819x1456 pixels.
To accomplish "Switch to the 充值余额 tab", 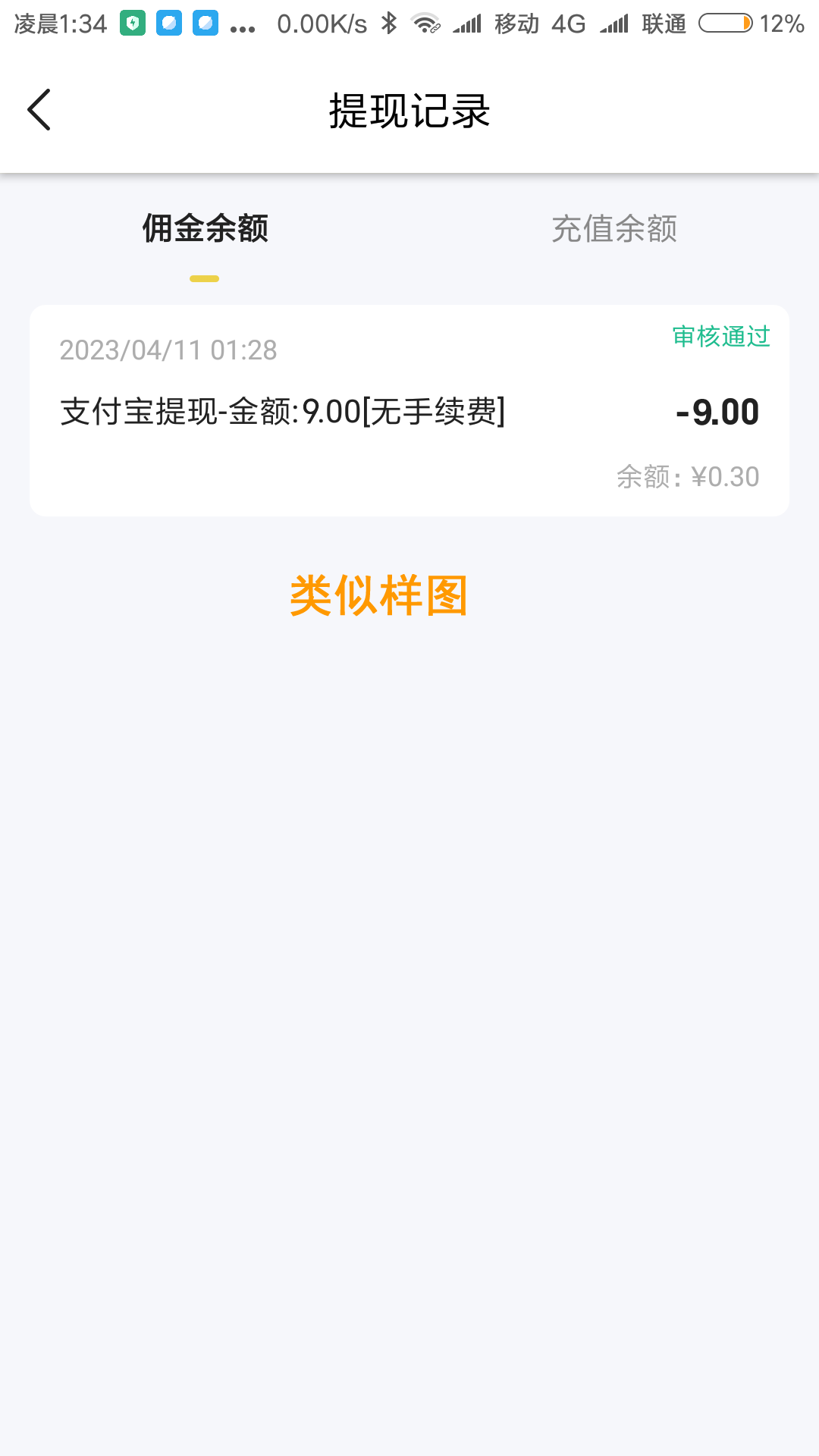I will click(614, 228).
